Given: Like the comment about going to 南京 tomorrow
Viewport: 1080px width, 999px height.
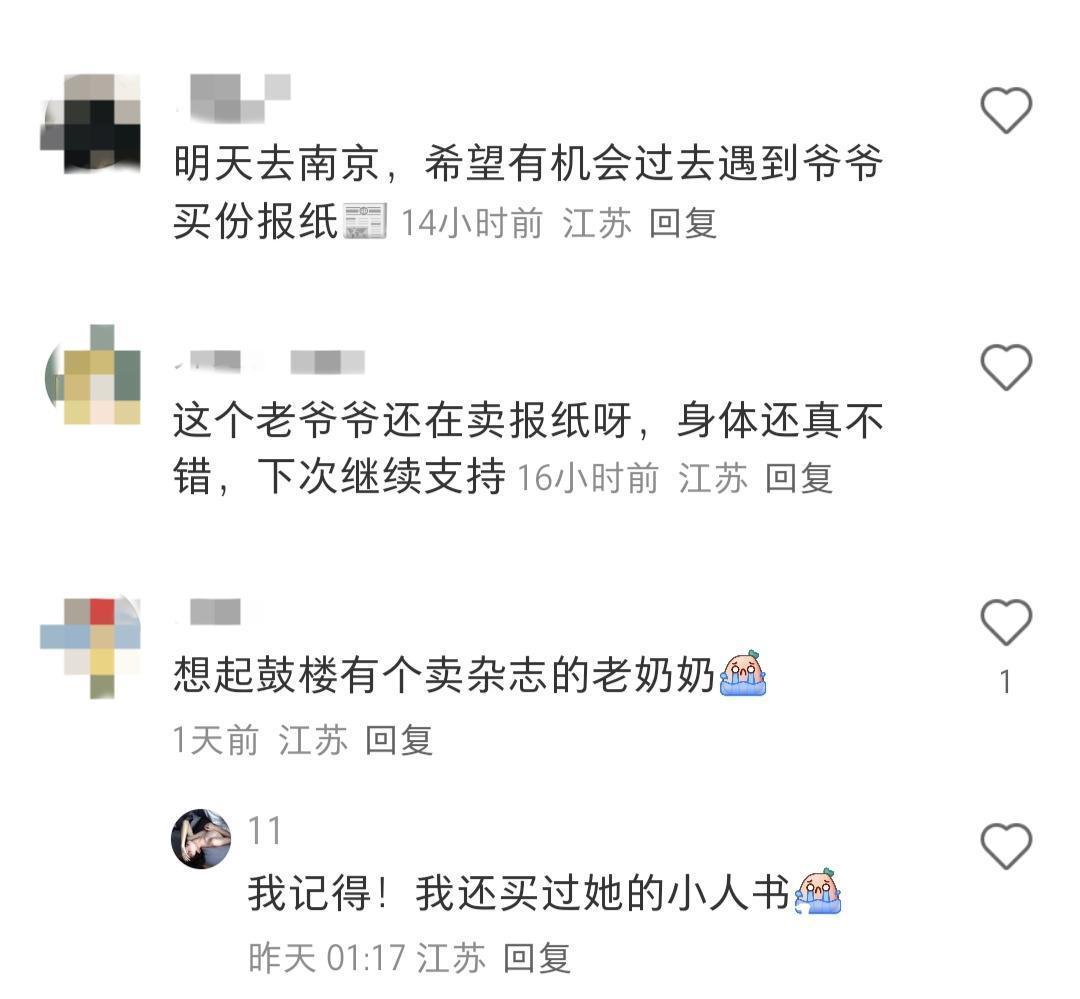Looking at the screenshot, I should [1005, 110].
